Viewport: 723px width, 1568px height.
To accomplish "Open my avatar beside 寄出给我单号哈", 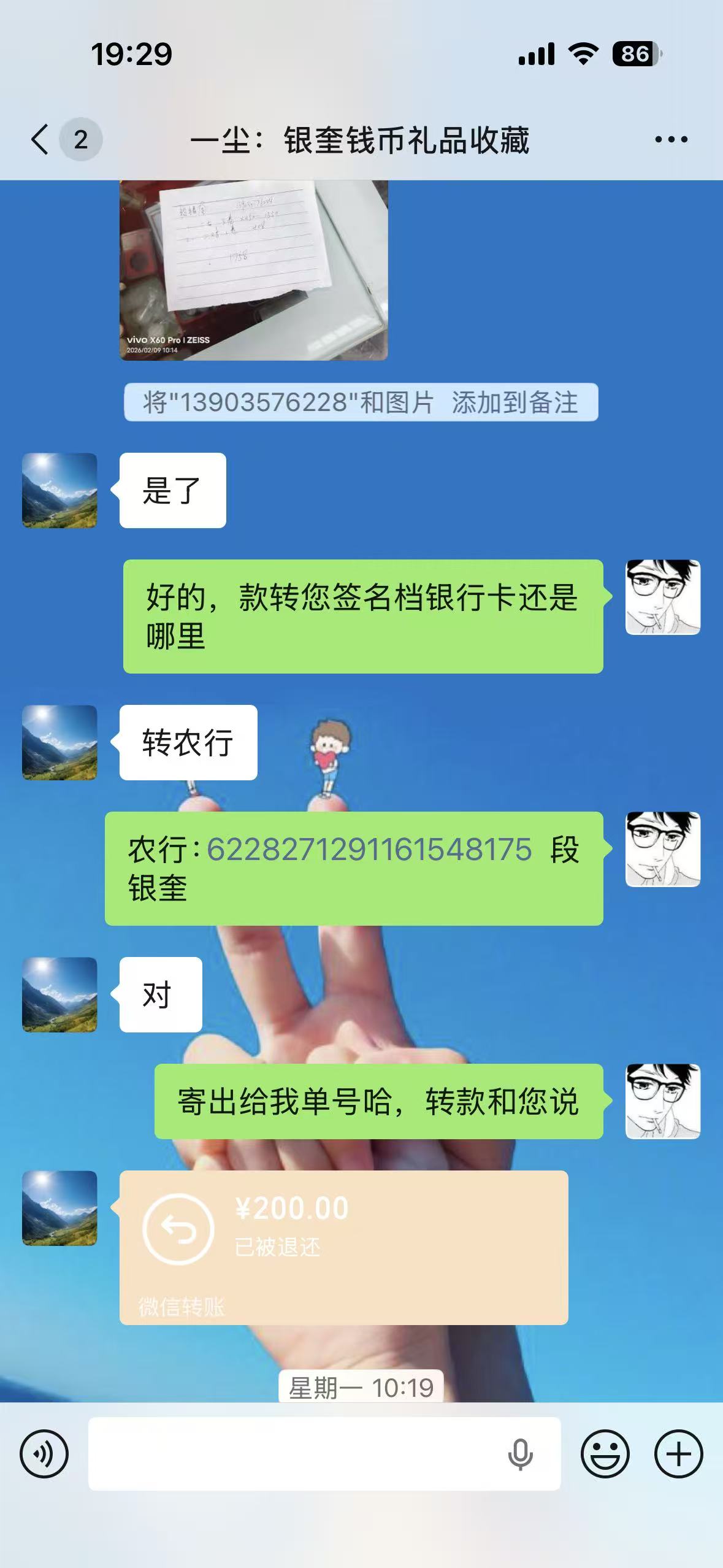I will 662,1101.
